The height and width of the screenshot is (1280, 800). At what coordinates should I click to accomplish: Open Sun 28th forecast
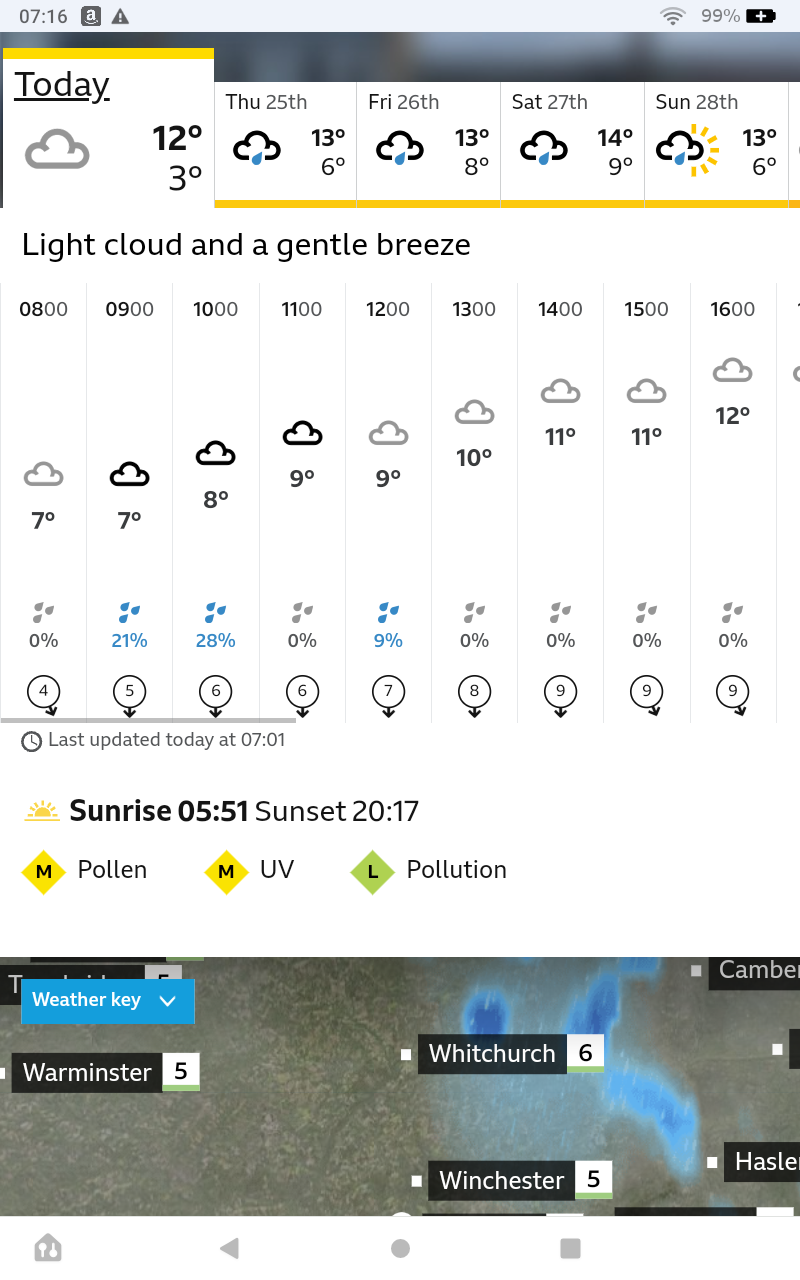click(x=716, y=143)
